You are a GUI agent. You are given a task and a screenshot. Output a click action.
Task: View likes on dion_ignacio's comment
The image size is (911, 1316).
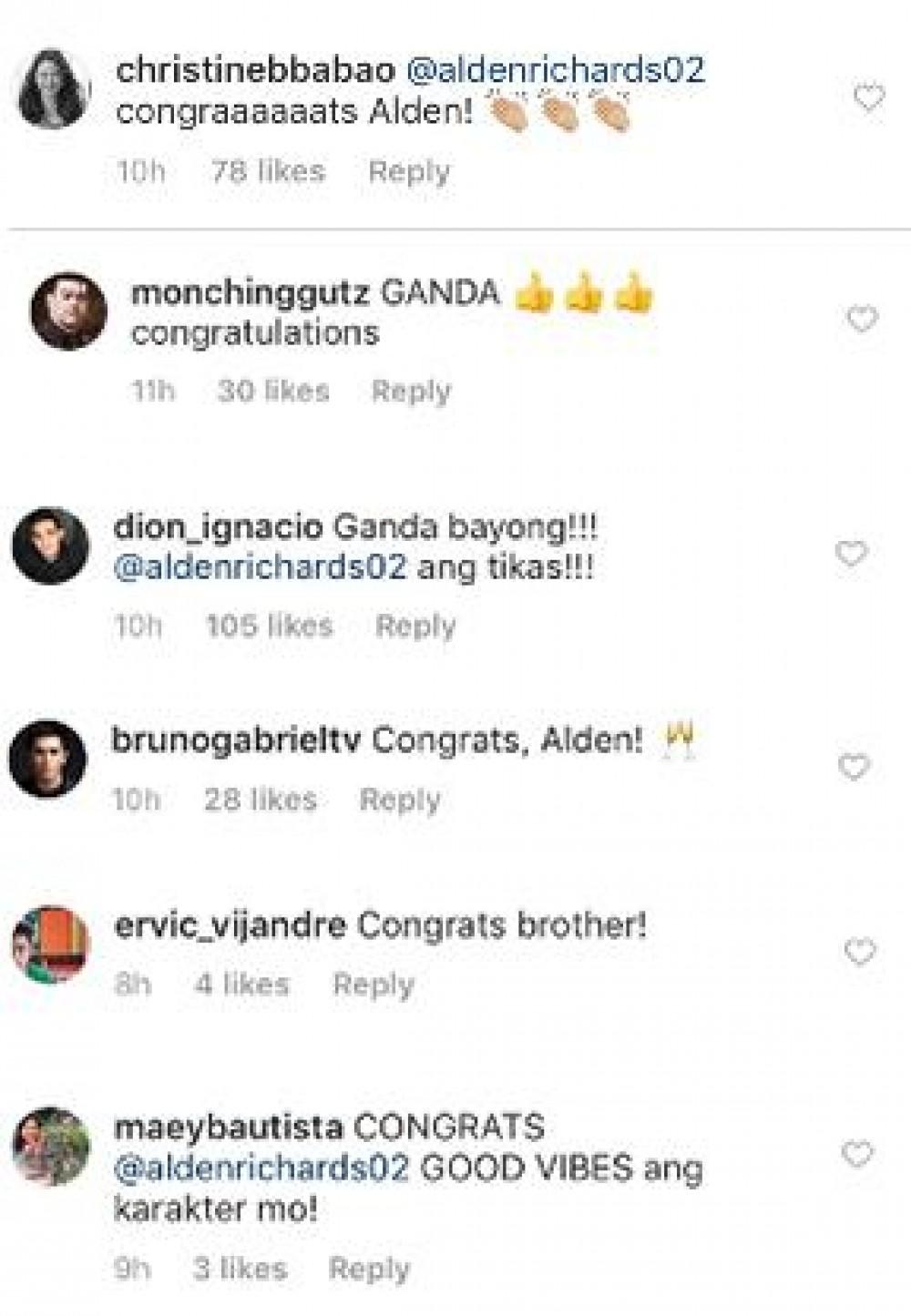tap(269, 626)
